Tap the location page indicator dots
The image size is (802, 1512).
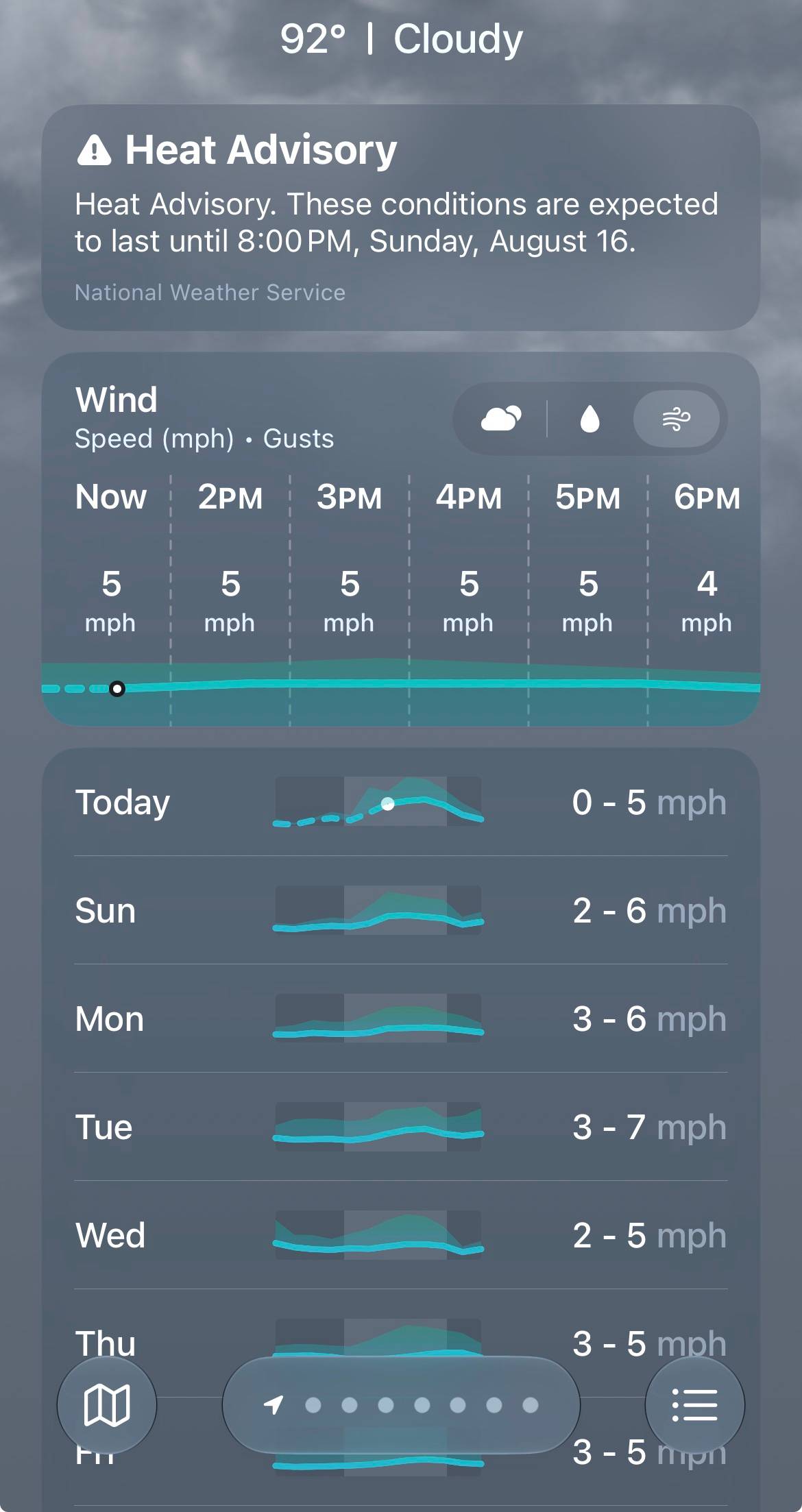[x=401, y=1405]
